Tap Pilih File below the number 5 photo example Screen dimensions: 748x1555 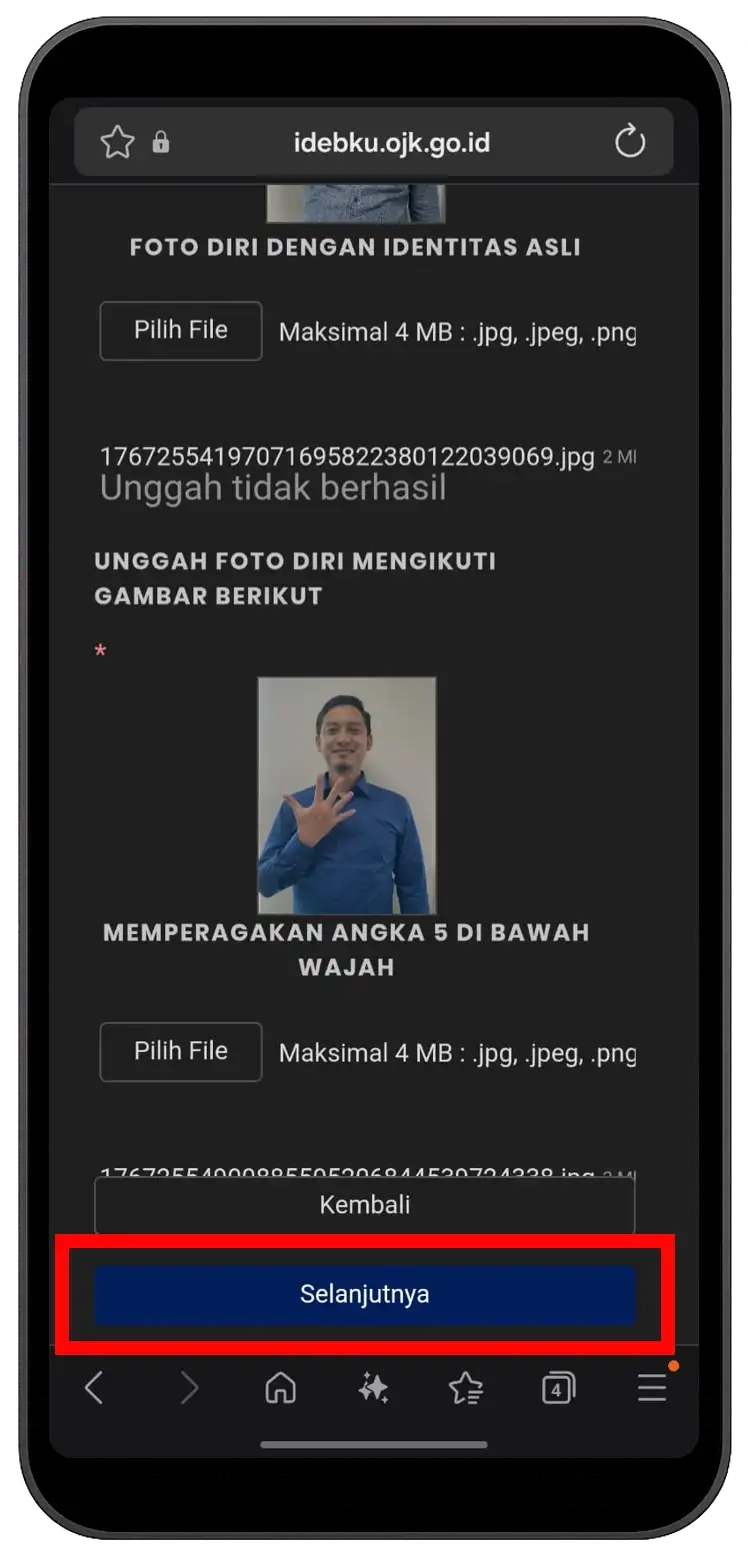180,1051
